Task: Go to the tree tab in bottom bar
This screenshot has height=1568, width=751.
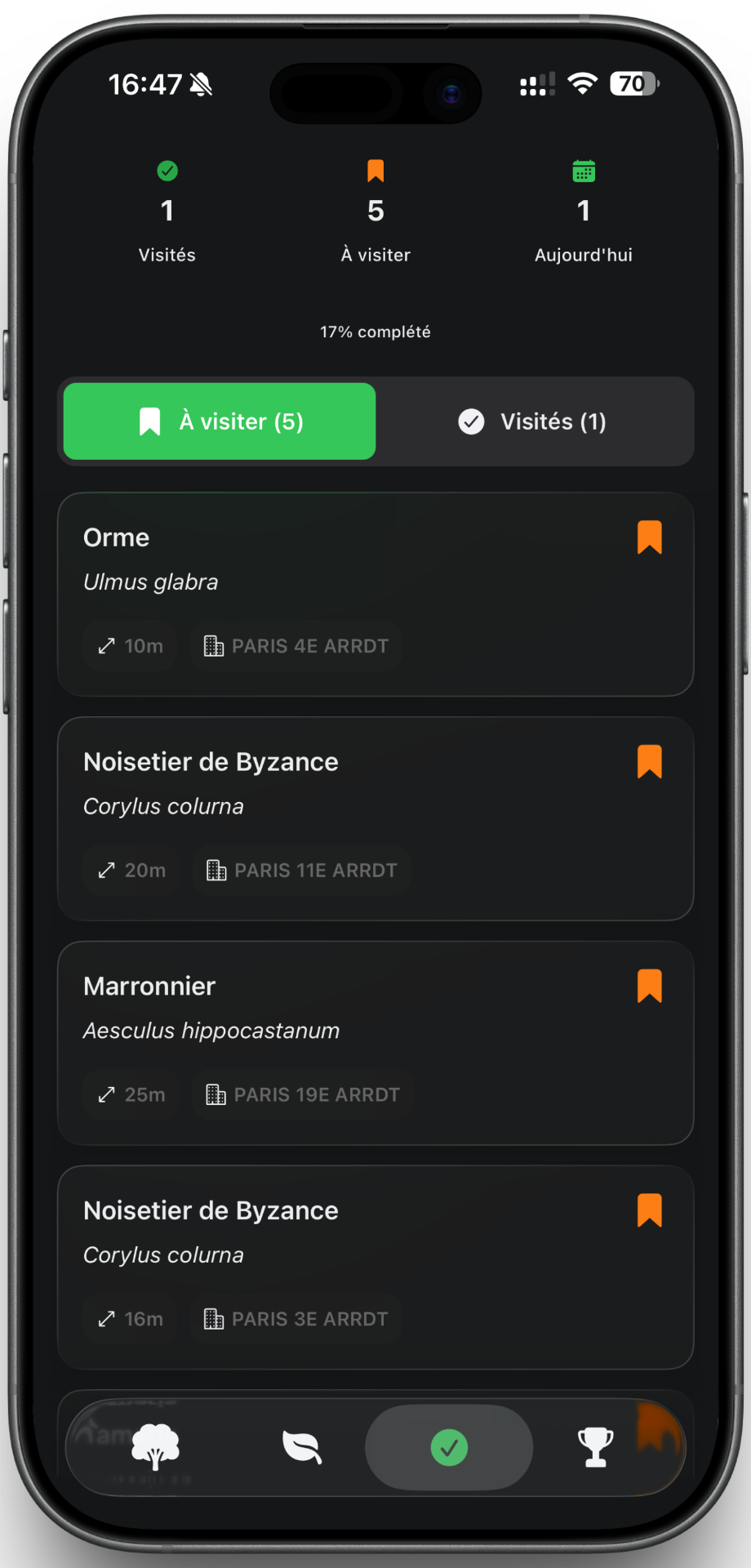Action: point(156,1447)
